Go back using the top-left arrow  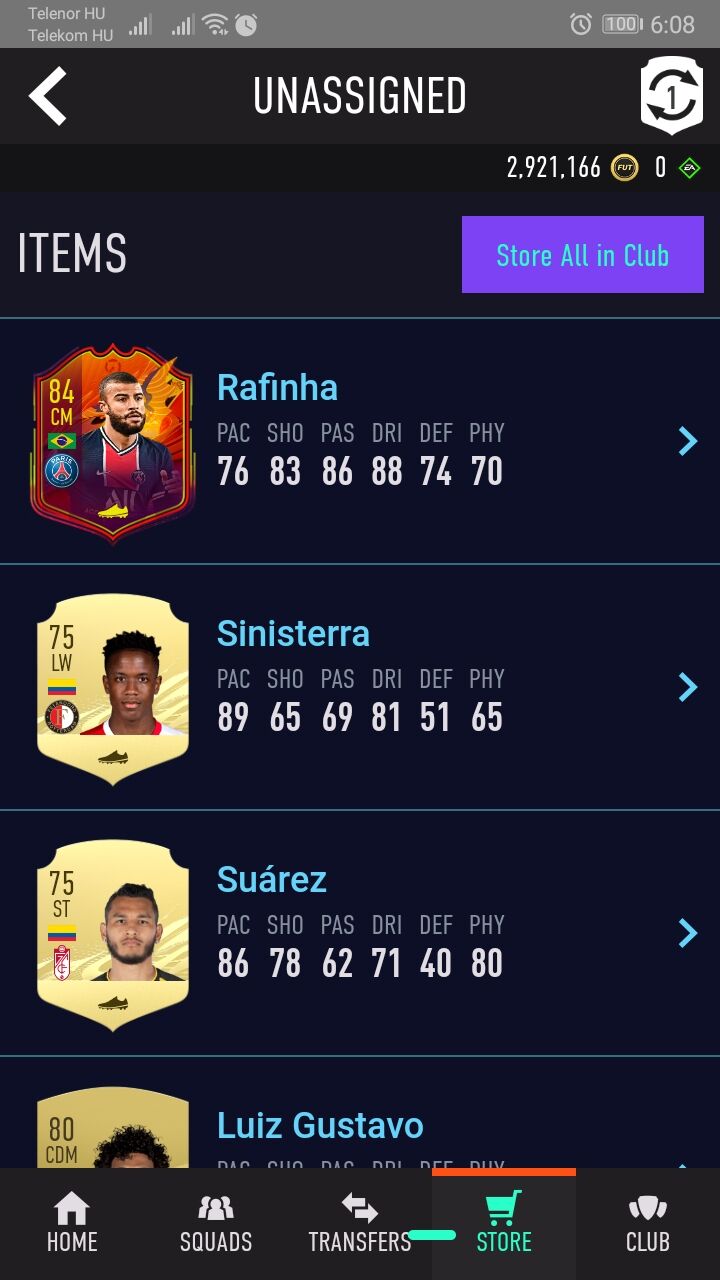tap(48, 96)
